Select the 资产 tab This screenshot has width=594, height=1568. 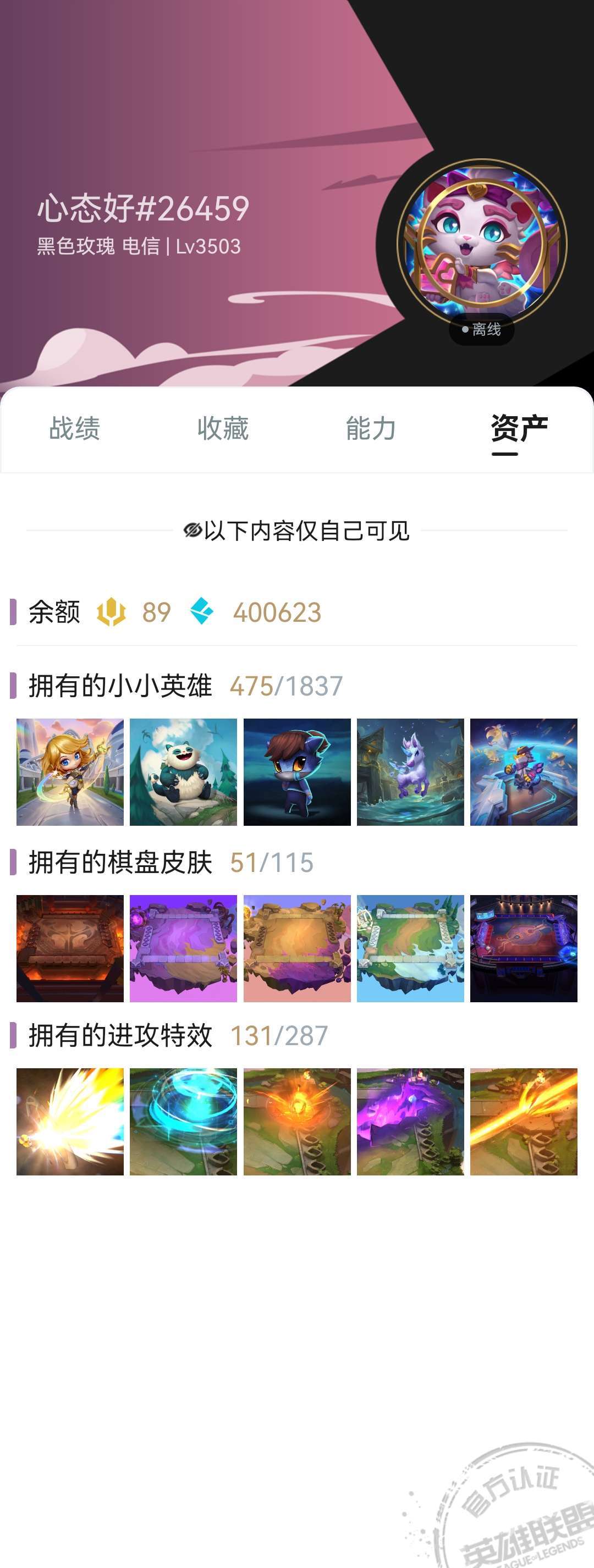(x=519, y=428)
